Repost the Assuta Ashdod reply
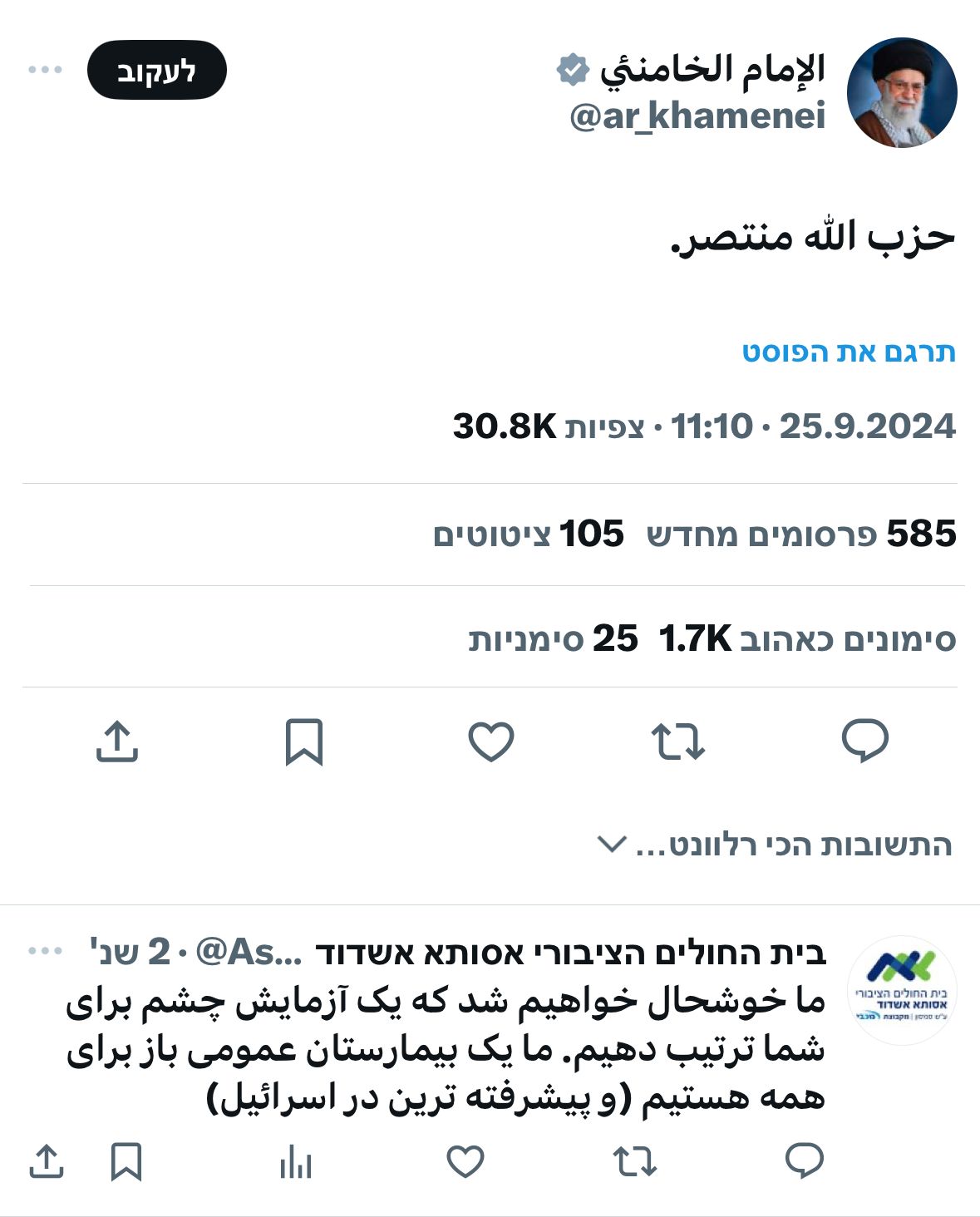The image size is (980, 1217). tap(634, 1160)
